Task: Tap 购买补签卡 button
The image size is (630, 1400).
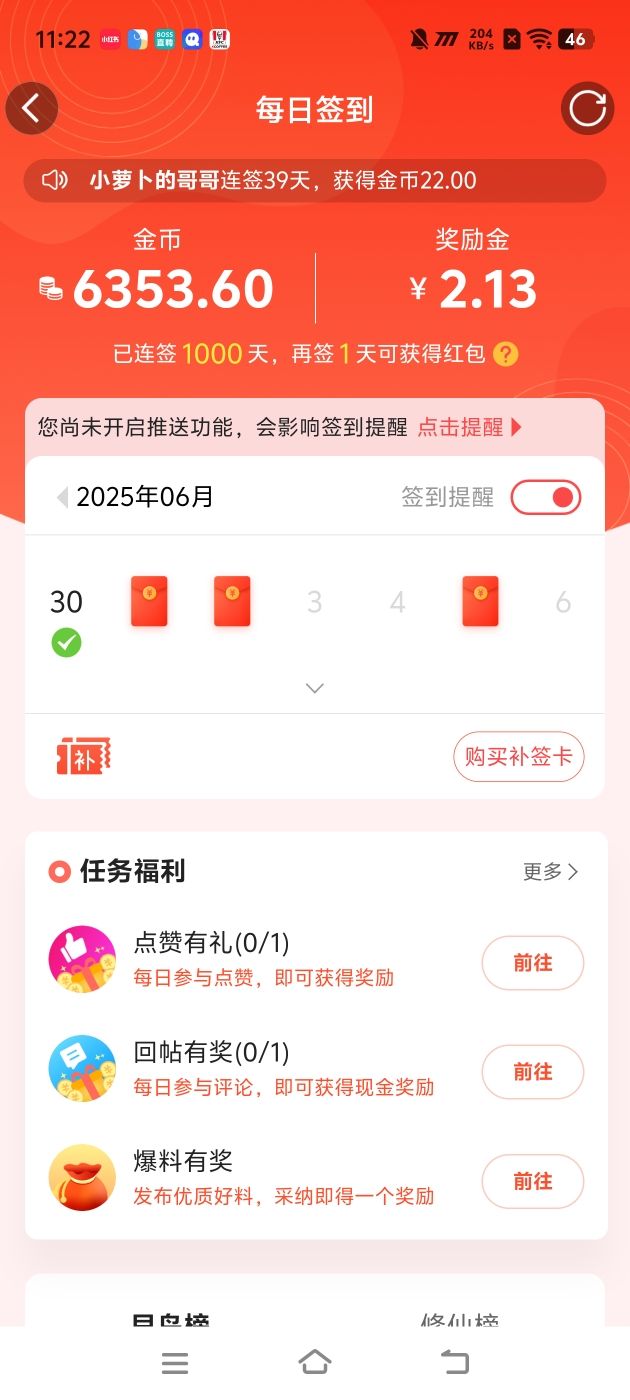Action: (518, 756)
